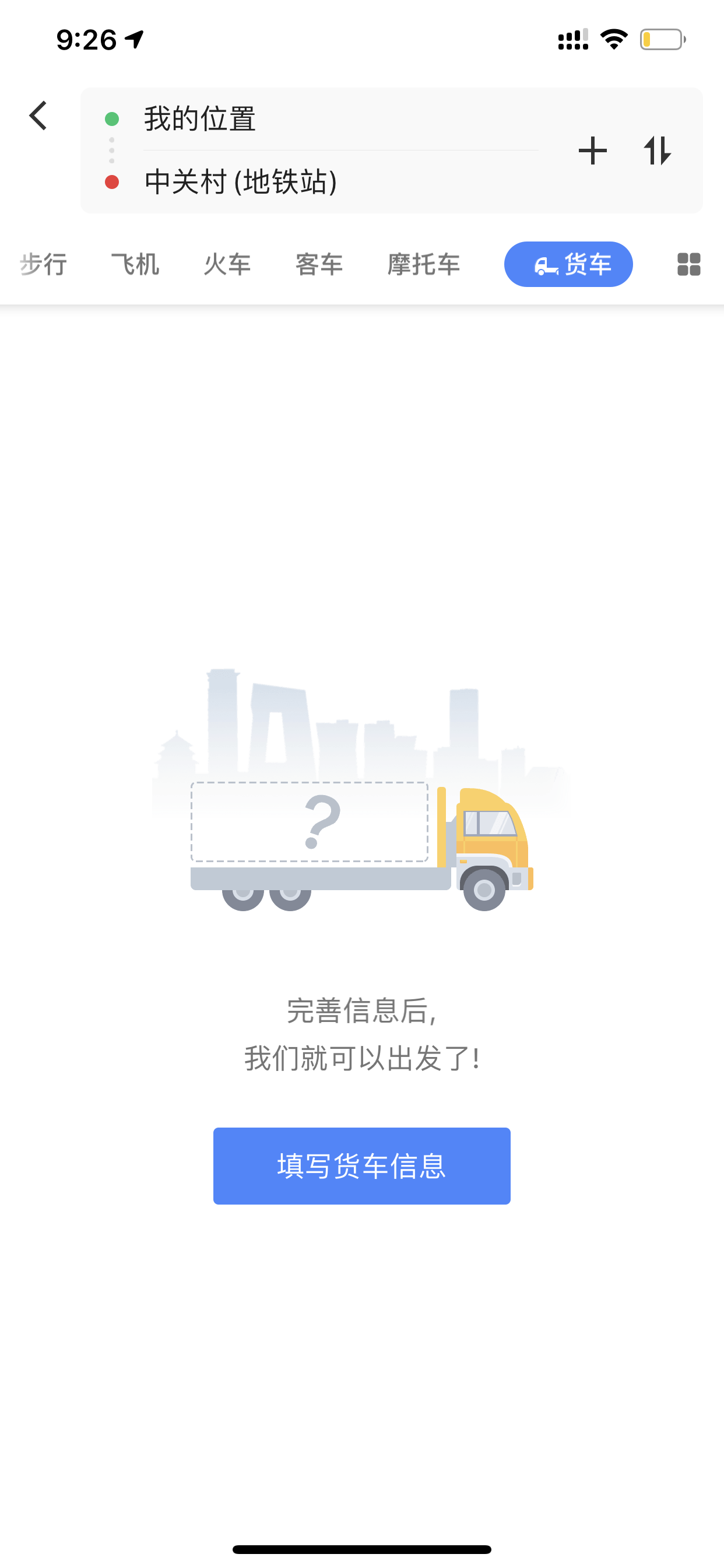Switch to the 步行 walking tab

44,264
